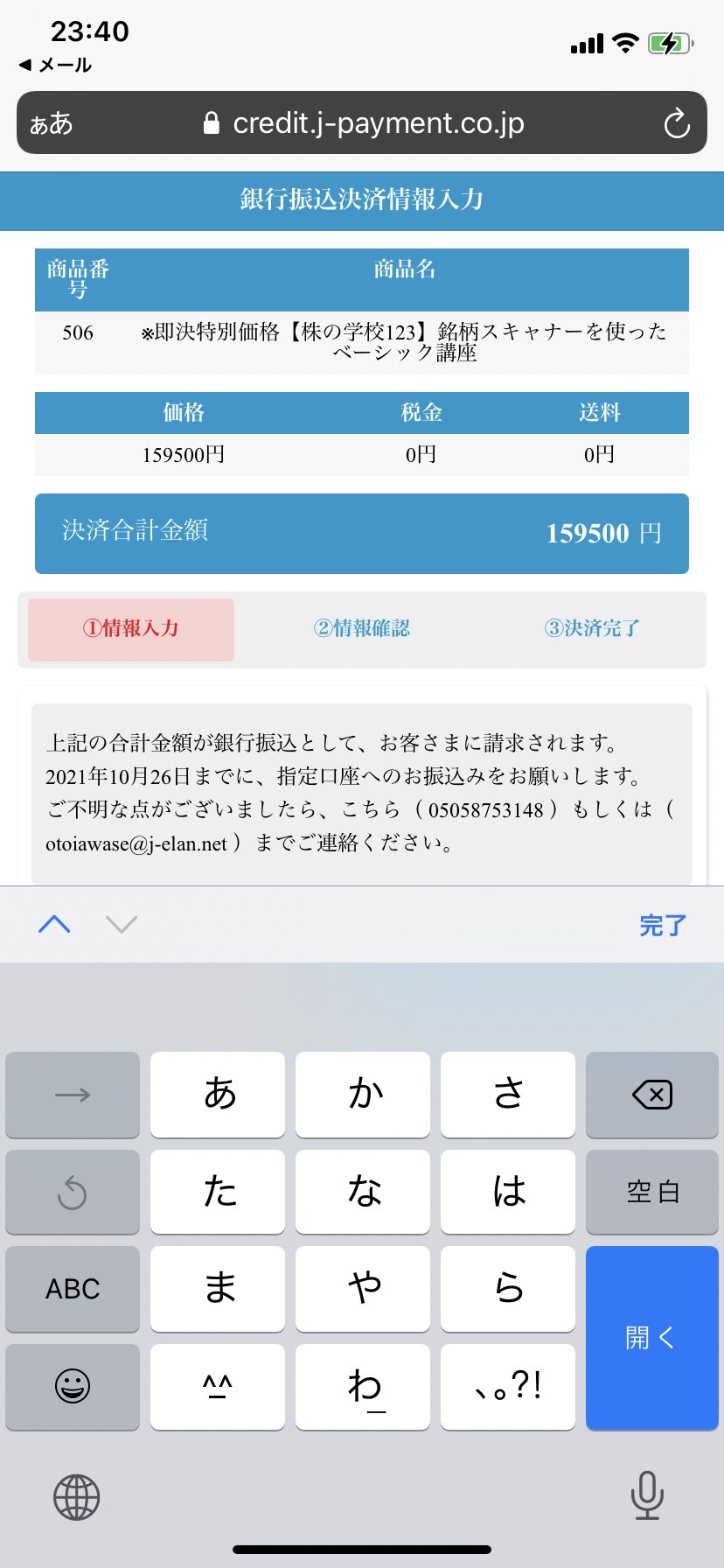Tap 完了 to dismiss the keyboard
The height and width of the screenshot is (1568, 724).
click(663, 925)
